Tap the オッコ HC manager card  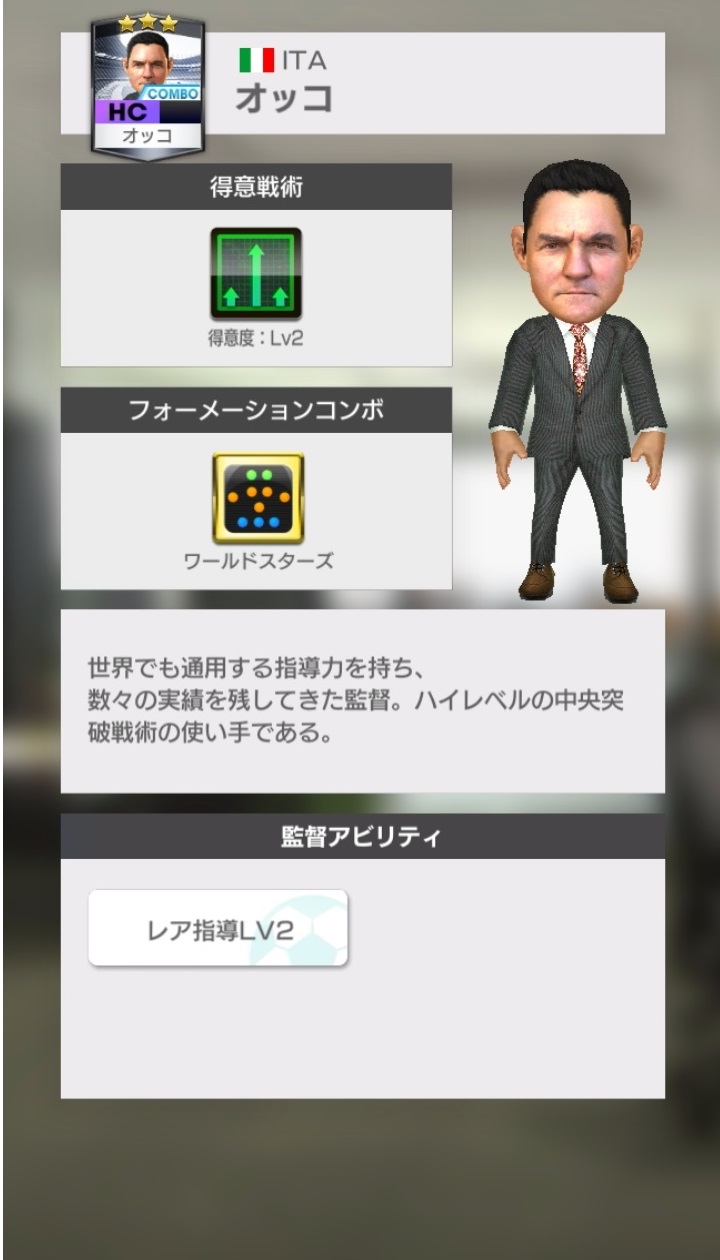click(x=147, y=85)
